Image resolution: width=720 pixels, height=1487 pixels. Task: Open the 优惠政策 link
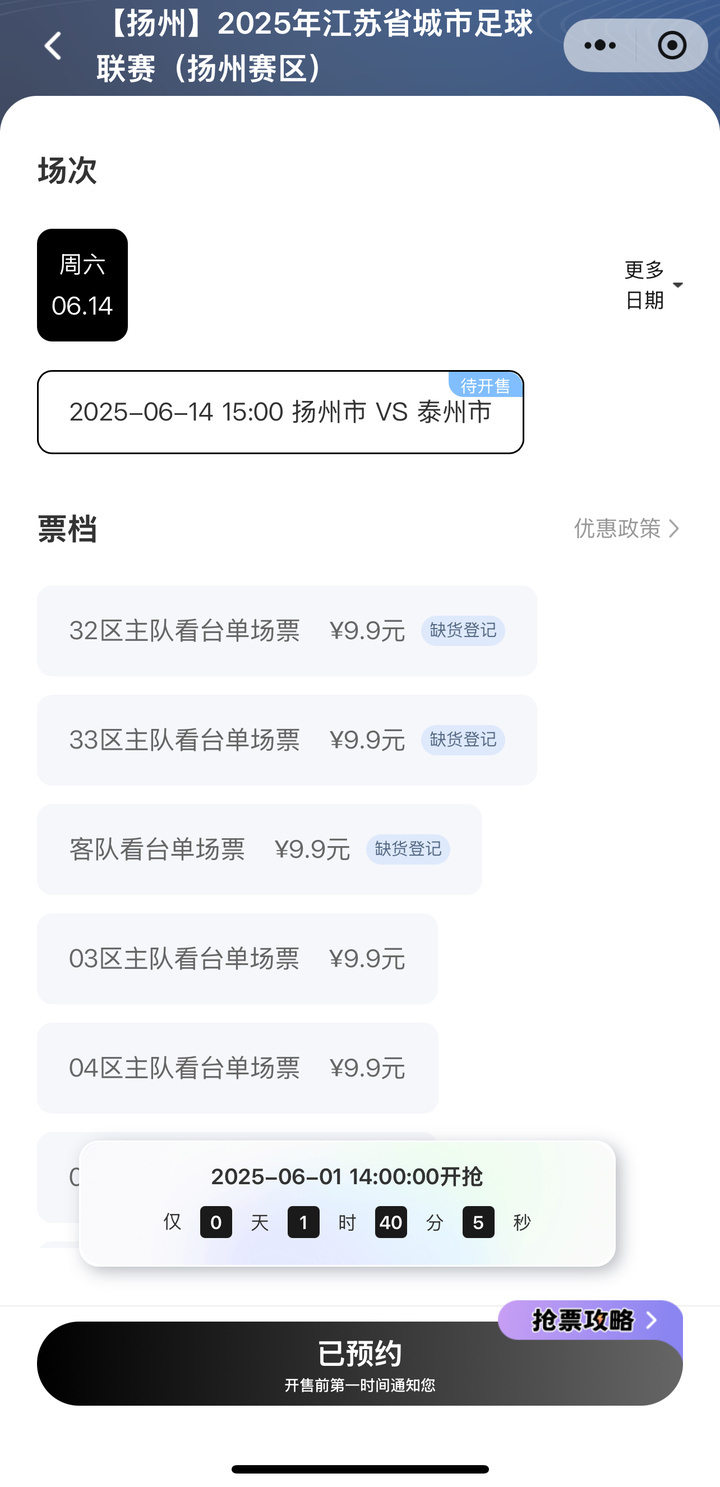[x=627, y=528]
